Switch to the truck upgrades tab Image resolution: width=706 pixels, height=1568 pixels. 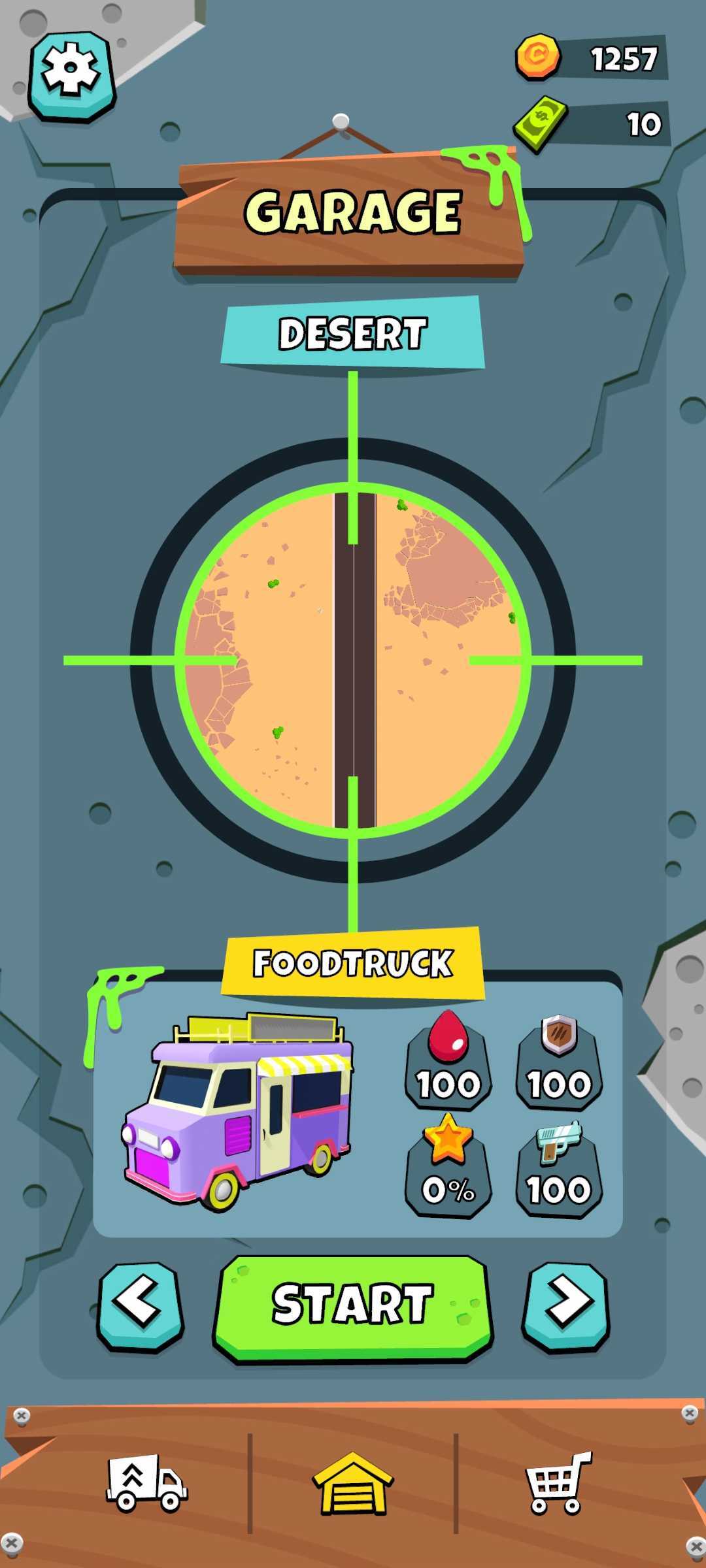(x=146, y=1482)
